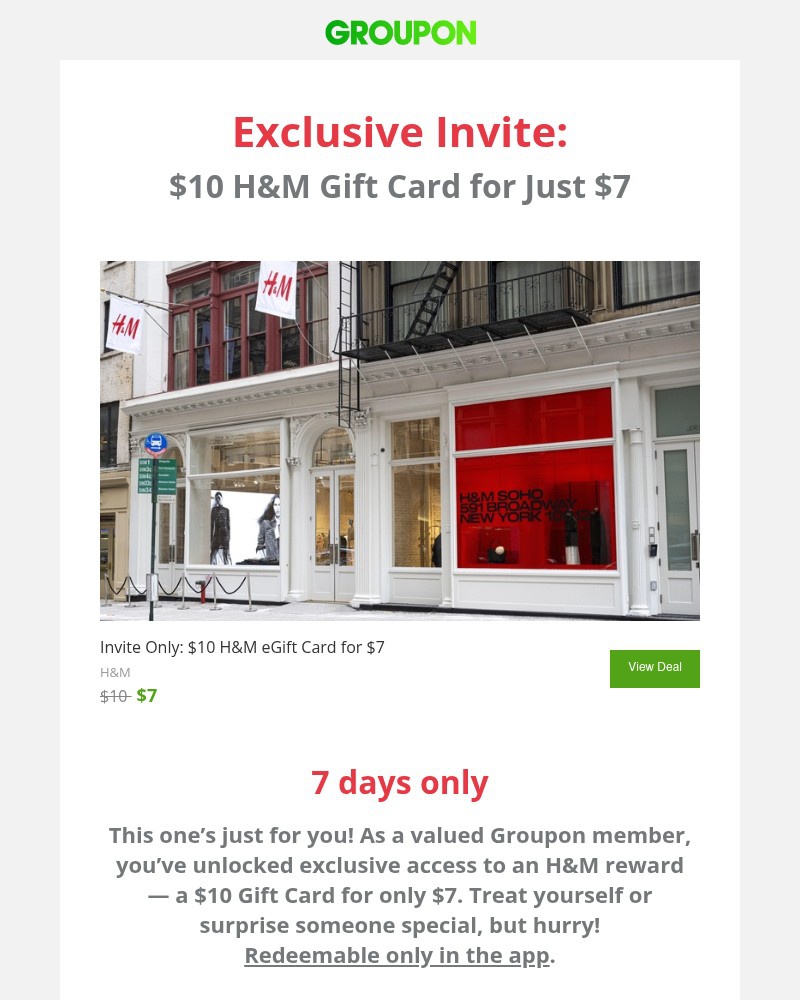Click the 'Exclusive Invite:' headline

(x=400, y=131)
